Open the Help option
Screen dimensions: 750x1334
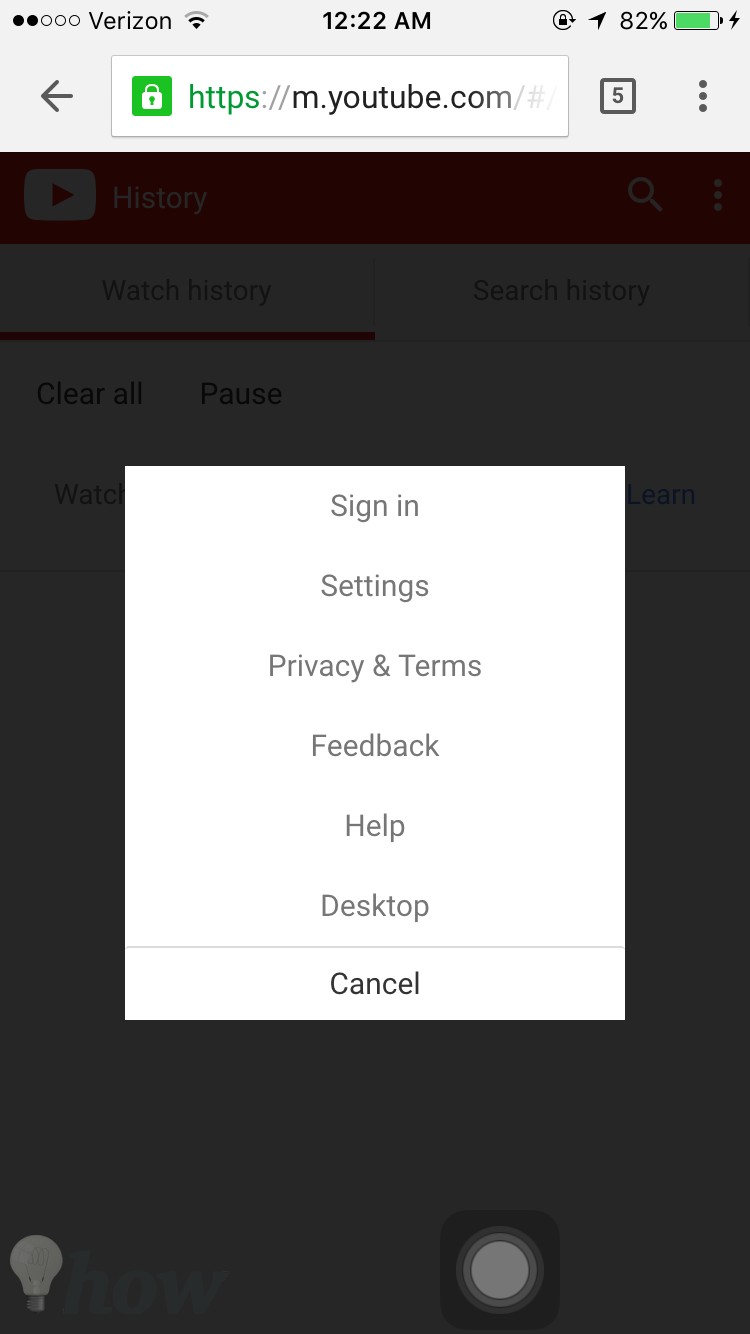click(375, 826)
